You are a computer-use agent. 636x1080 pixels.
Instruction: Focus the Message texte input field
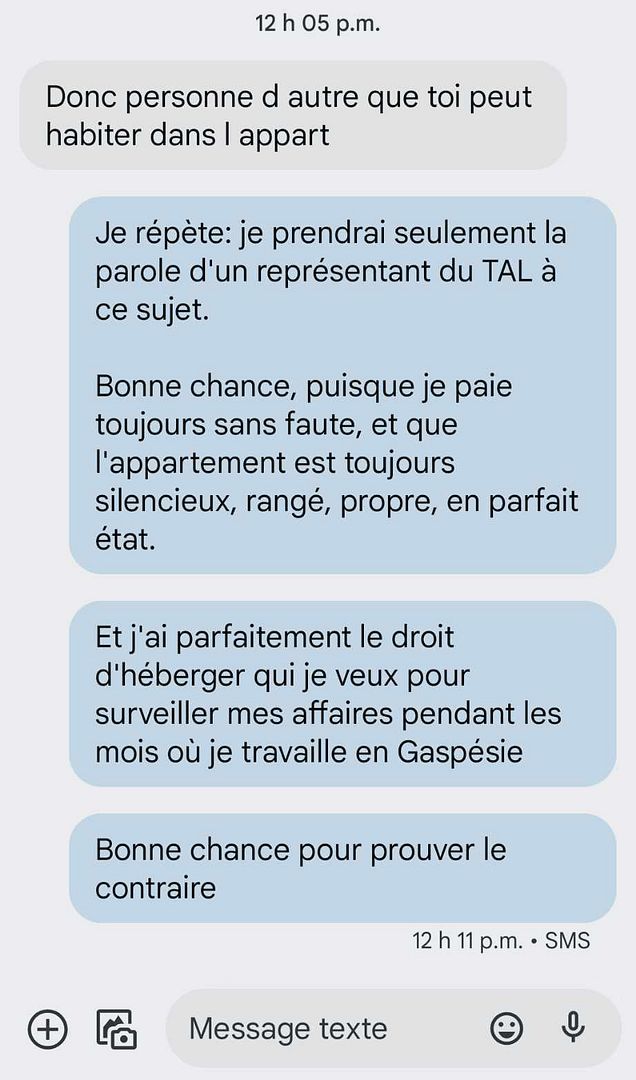pos(320,1028)
